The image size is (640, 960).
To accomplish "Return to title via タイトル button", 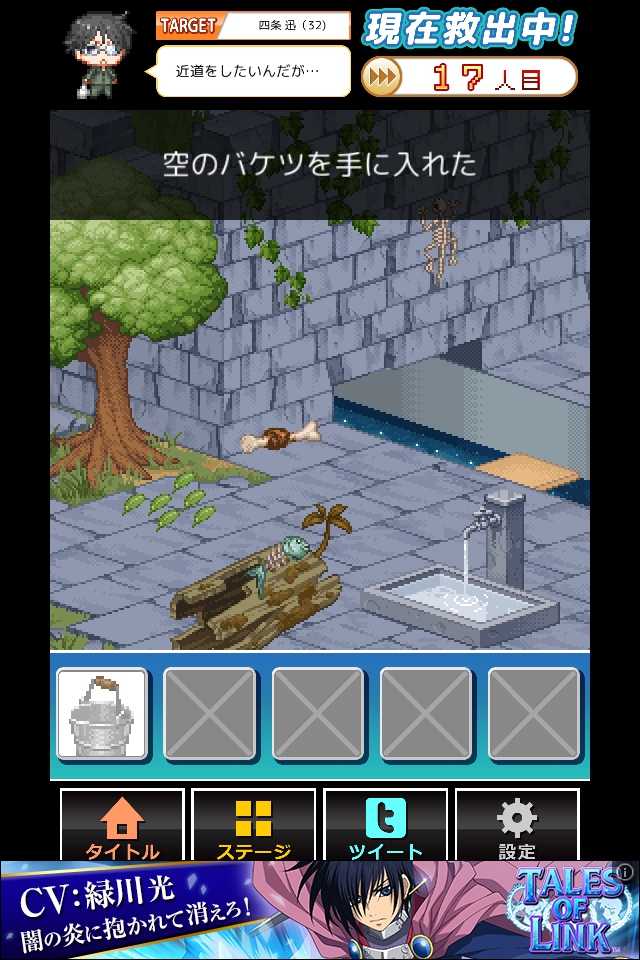I will click(122, 827).
